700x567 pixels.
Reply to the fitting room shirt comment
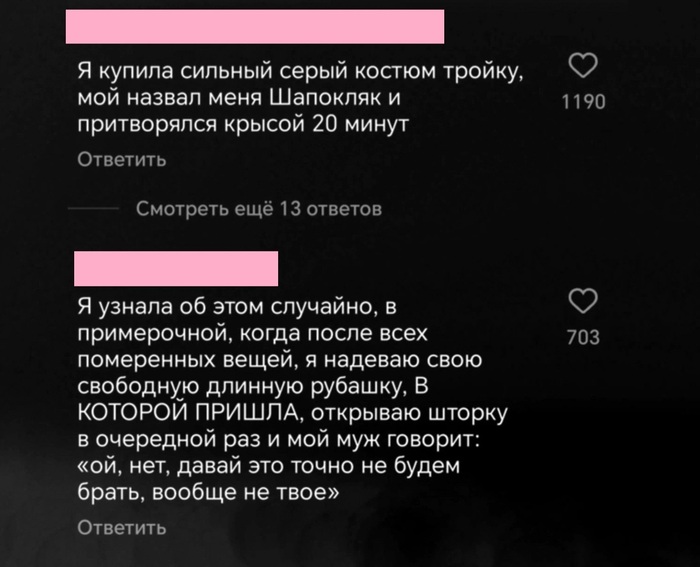(122, 527)
